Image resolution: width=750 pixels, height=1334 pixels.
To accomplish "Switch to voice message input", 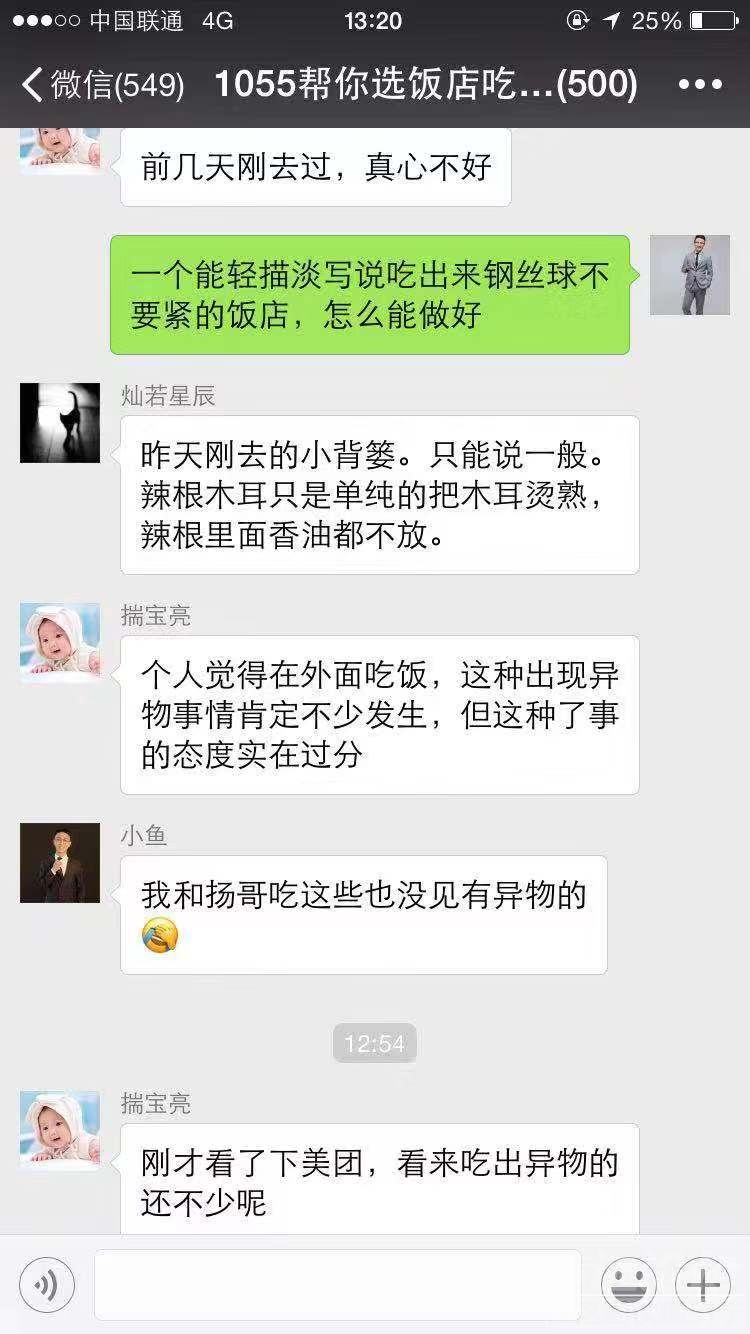I will (47, 1285).
